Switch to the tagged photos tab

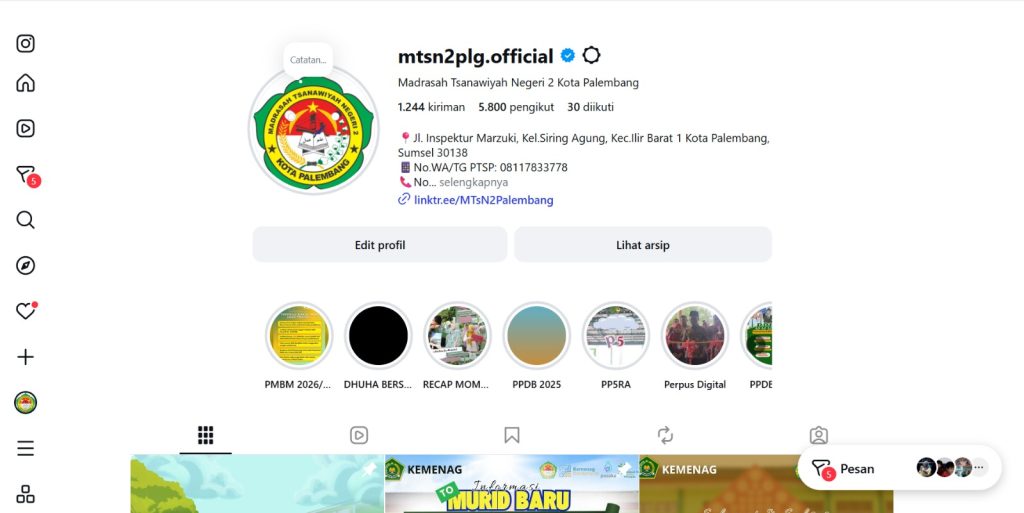pyautogui.click(x=818, y=435)
